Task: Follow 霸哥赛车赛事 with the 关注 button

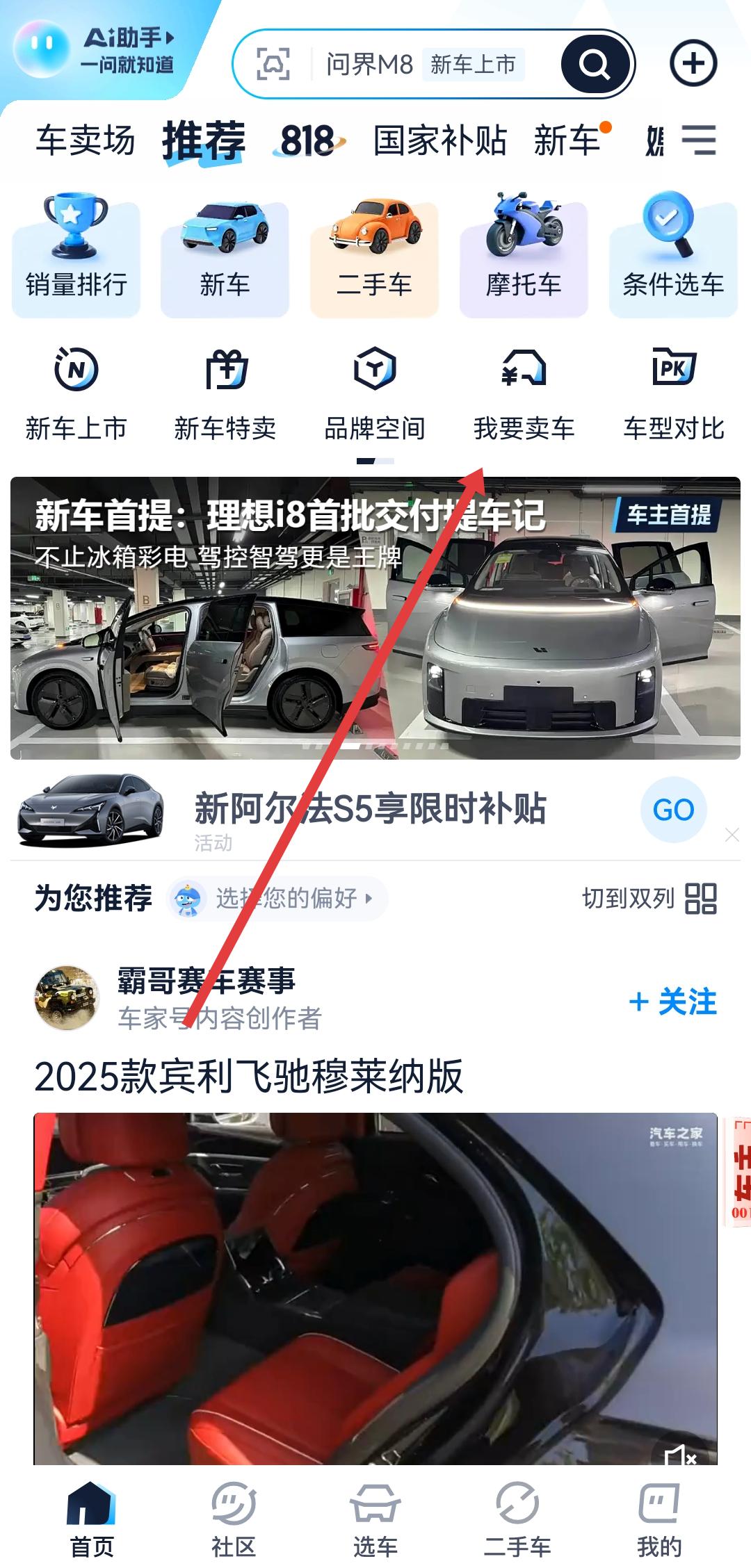Action: pyautogui.click(x=671, y=1002)
